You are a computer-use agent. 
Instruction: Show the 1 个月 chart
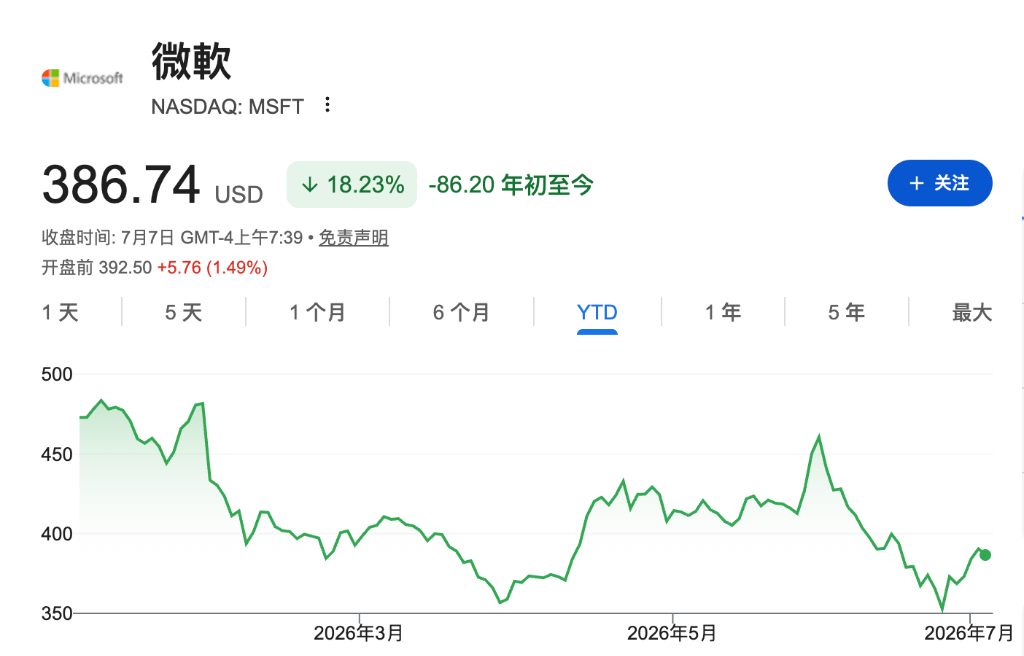317,312
